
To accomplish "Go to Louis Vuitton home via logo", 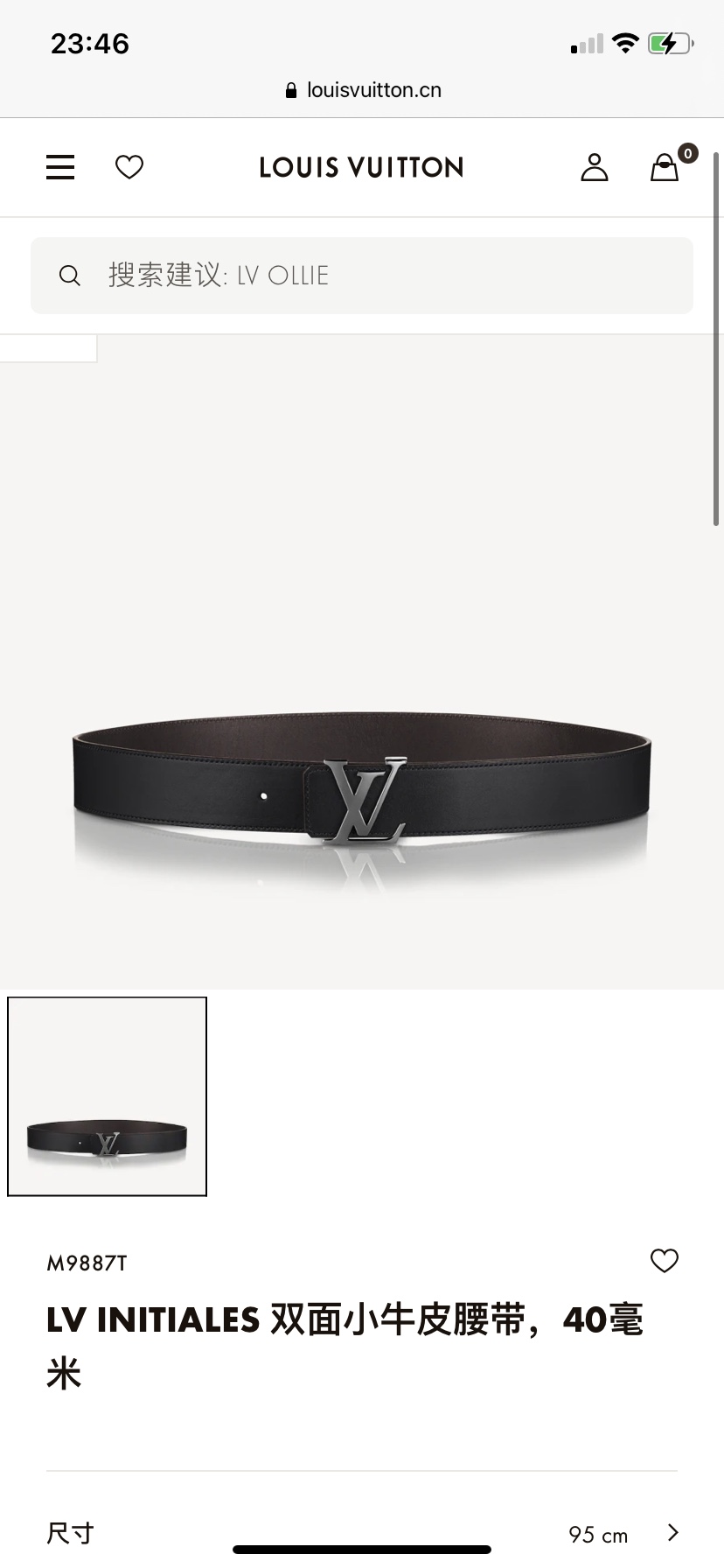I will pos(361,167).
